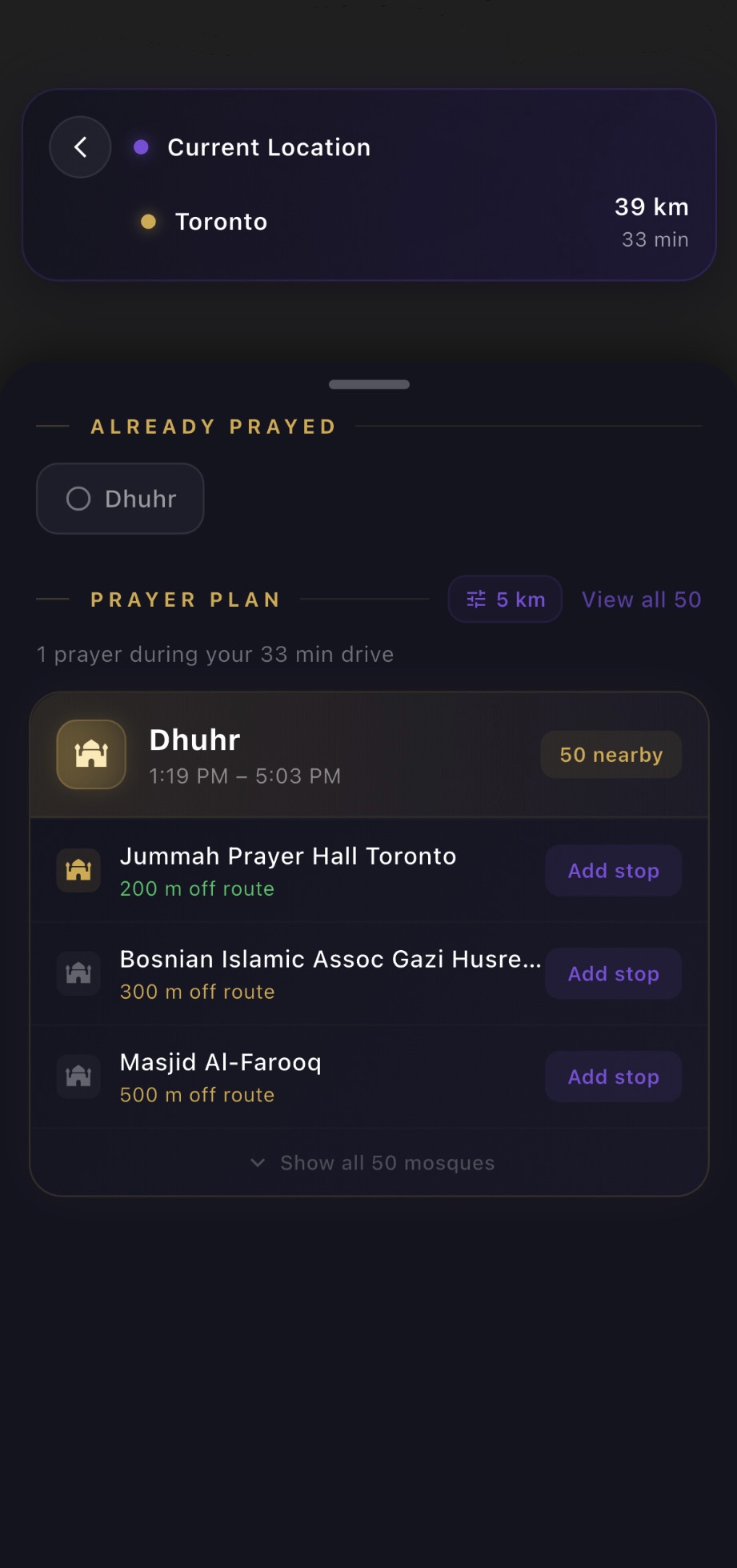Tap the 39 km route summary
Image resolution: width=737 pixels, height=1568 pixels.
click(651, 207)
